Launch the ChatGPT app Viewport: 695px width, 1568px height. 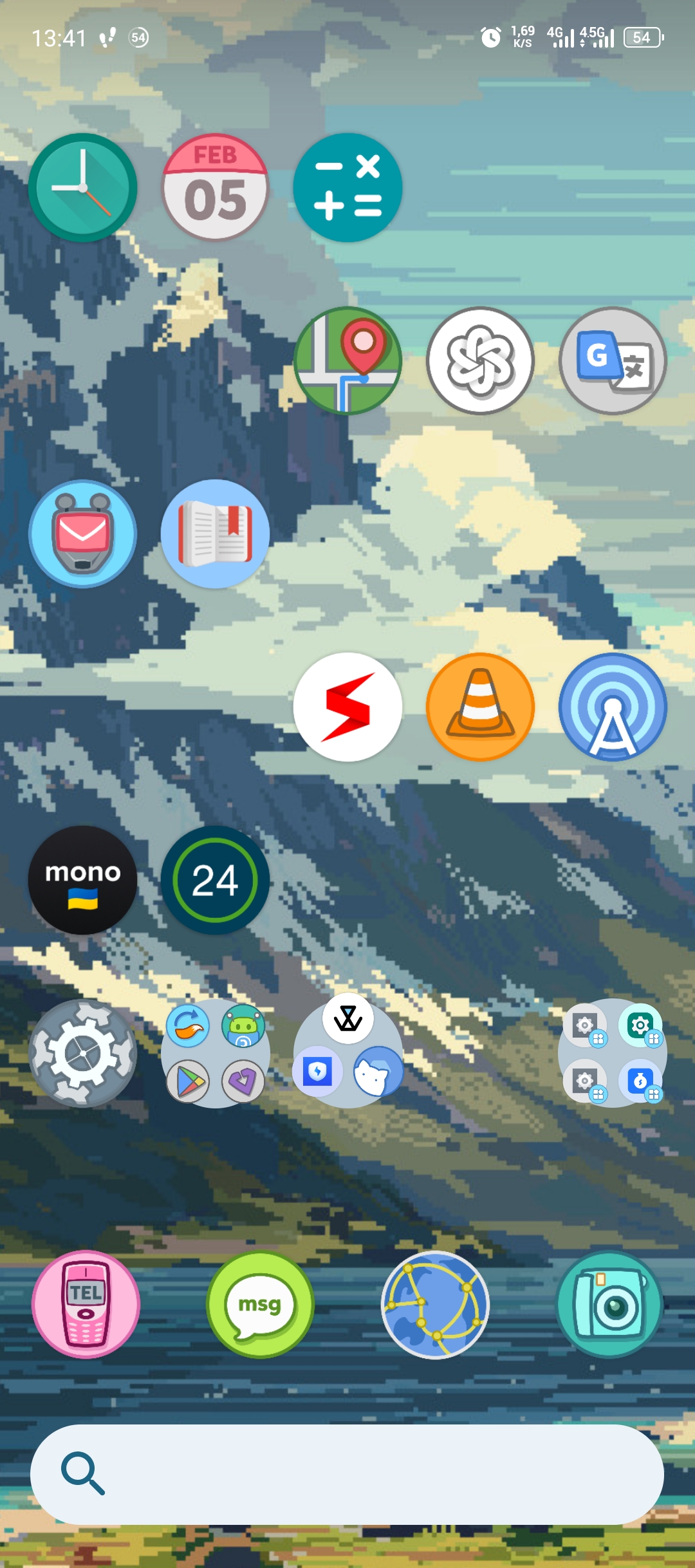(480, 360)
